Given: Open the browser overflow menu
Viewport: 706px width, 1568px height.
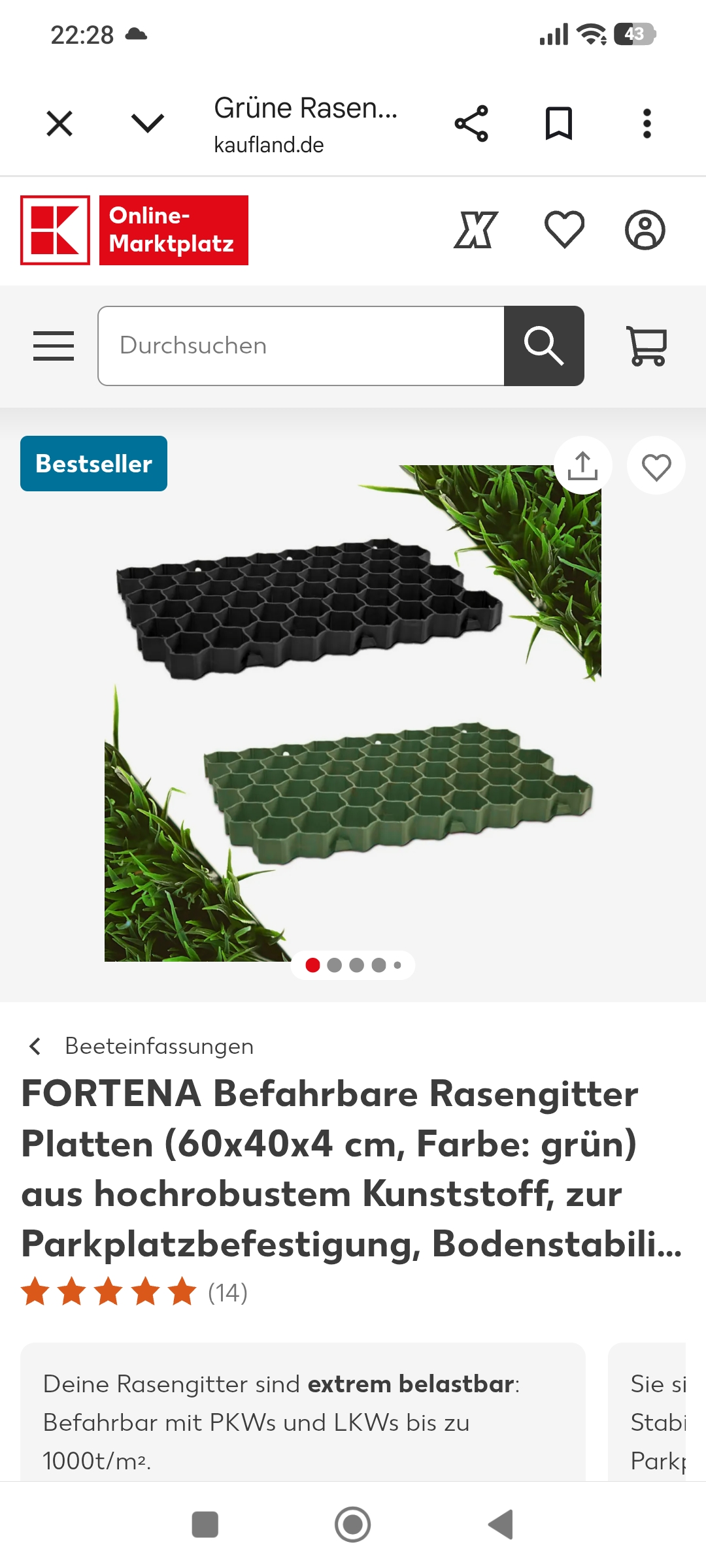Looking at the screenshot, I should pyautogui.click(x=647, y=123).
